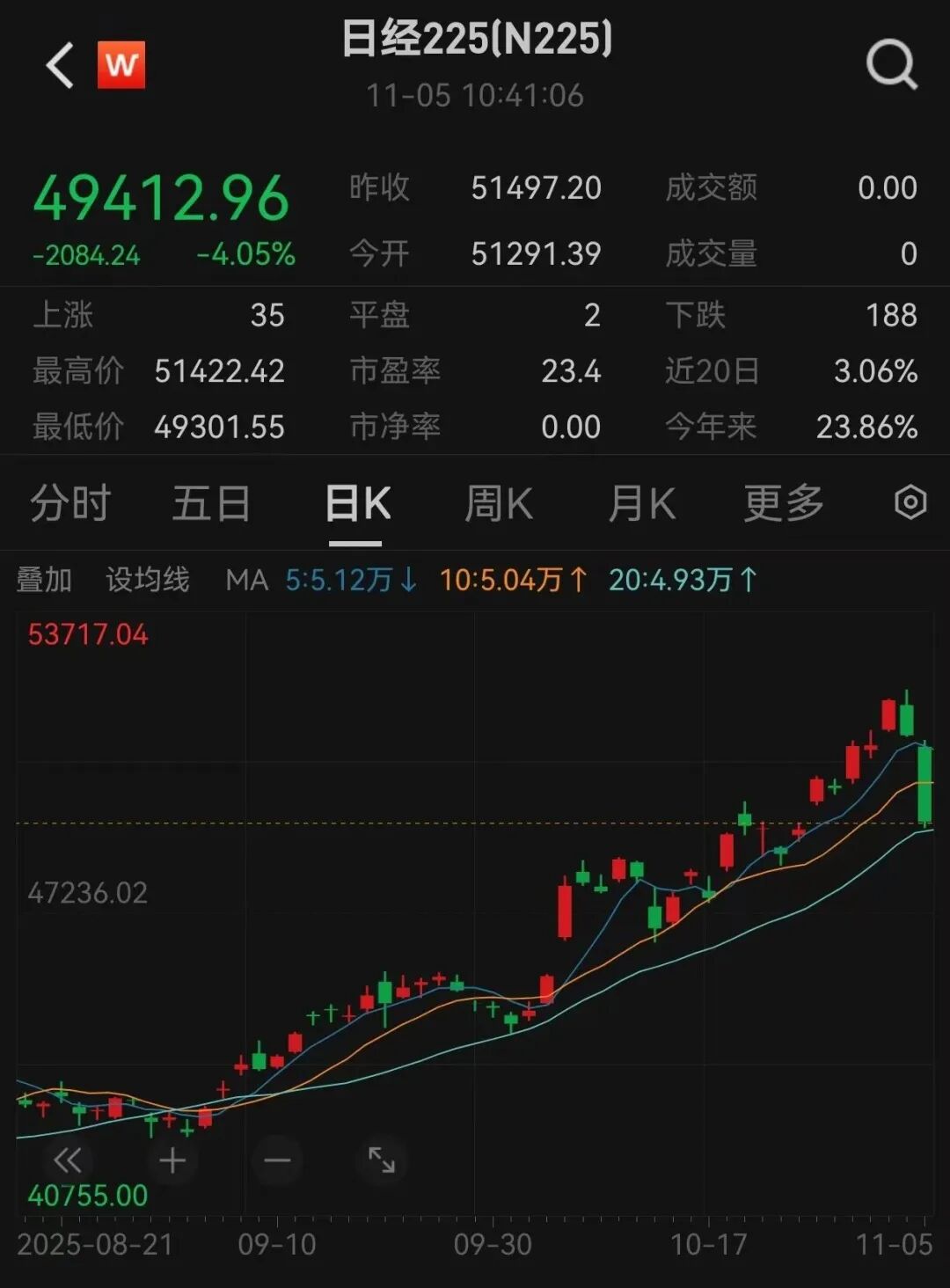Zoom out of the chart with minus icon

(x=277, y=1160)
